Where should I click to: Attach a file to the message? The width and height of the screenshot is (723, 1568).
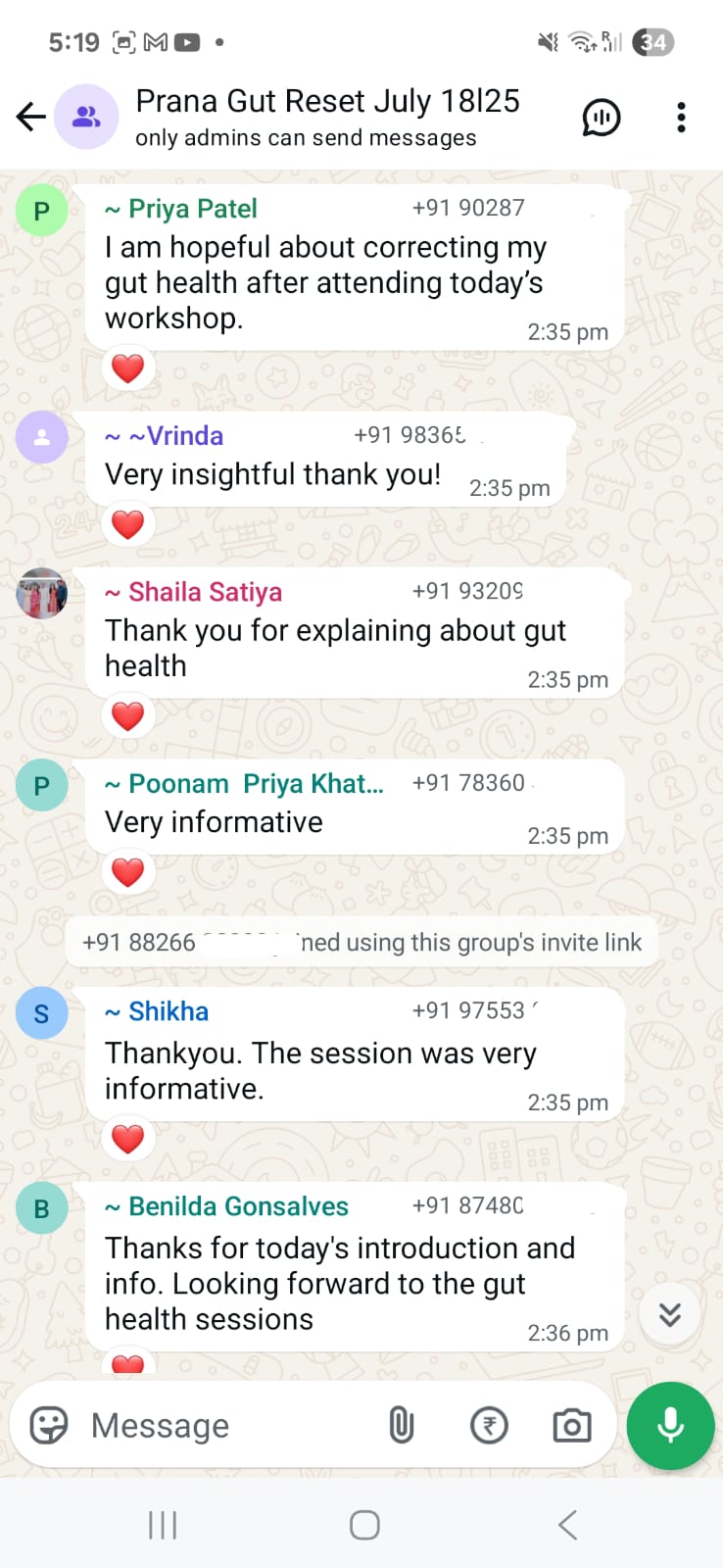click(402, 1426)
